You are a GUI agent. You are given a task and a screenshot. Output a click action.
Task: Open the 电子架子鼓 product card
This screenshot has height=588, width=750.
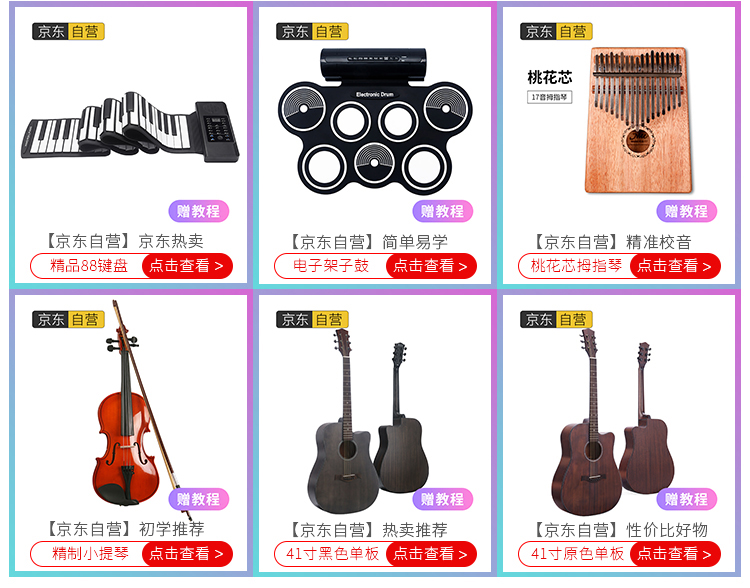pyautogui.click(x=431, y=266)
